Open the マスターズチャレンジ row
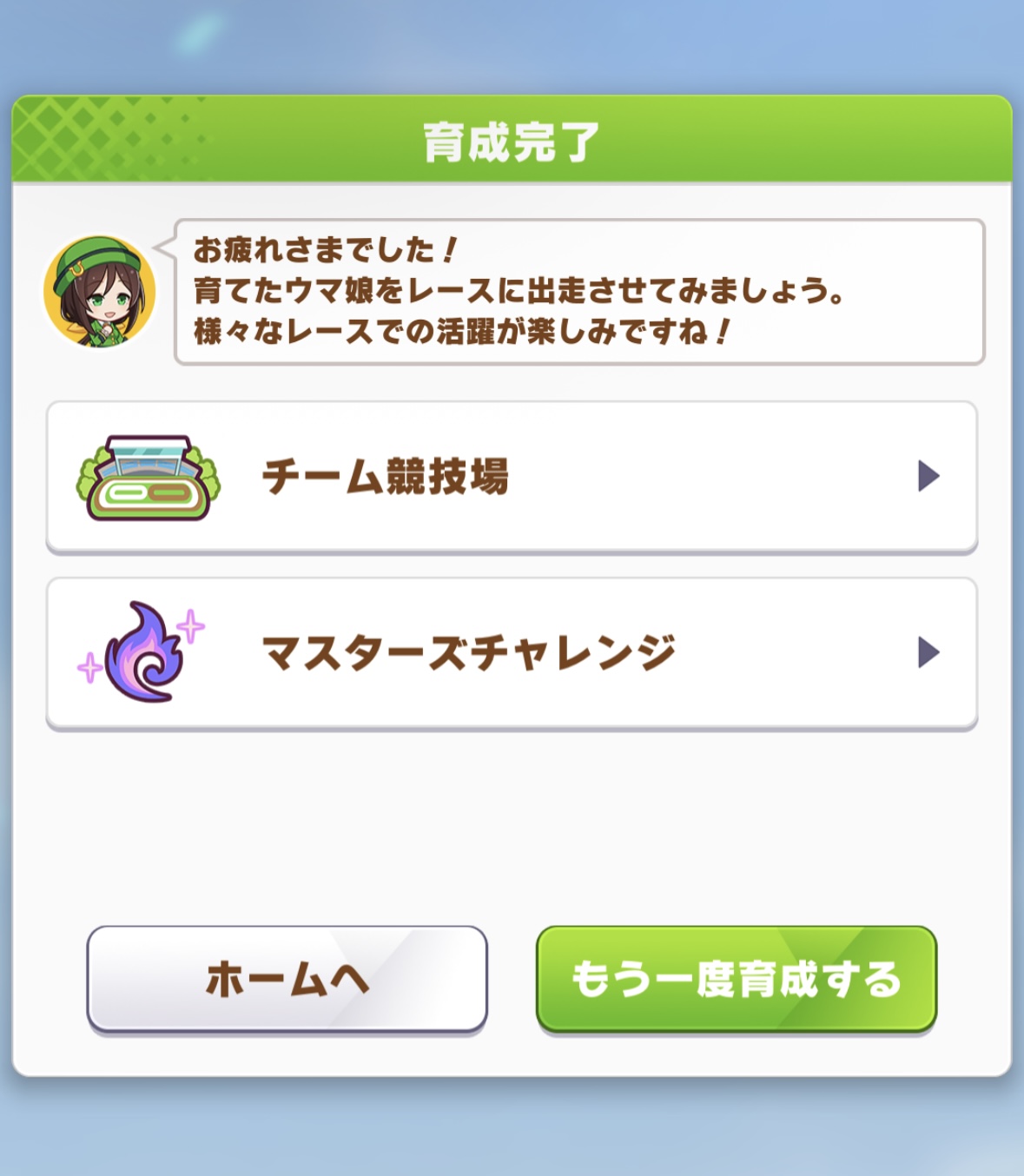This screenshot has height=1176, width=1024. point(512,653)
